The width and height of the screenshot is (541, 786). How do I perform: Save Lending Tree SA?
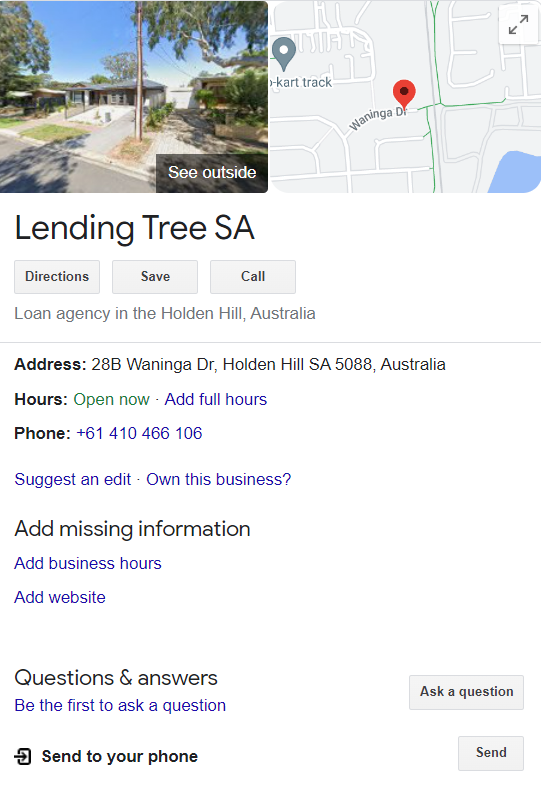point(155,277)
